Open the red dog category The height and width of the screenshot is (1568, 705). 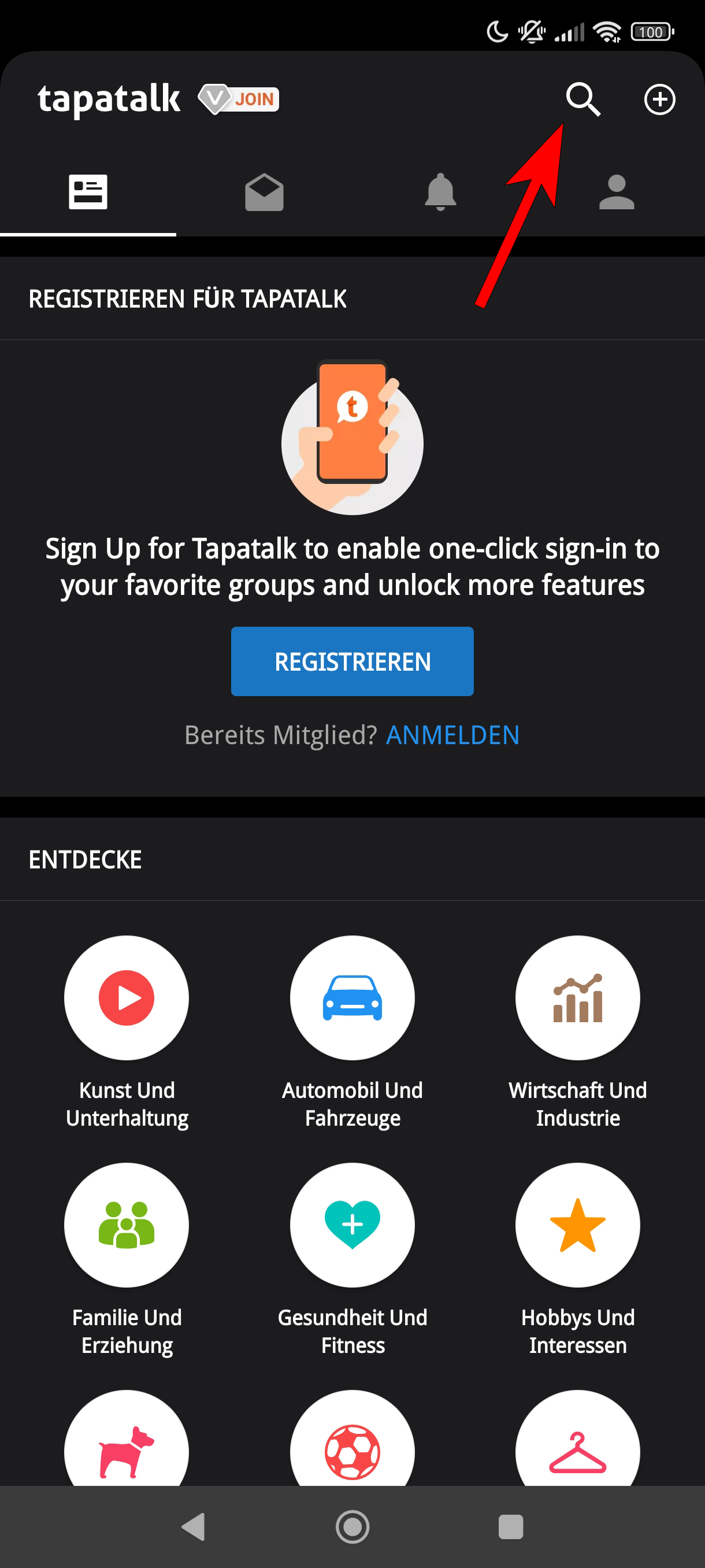click(x=127, y=1449)
